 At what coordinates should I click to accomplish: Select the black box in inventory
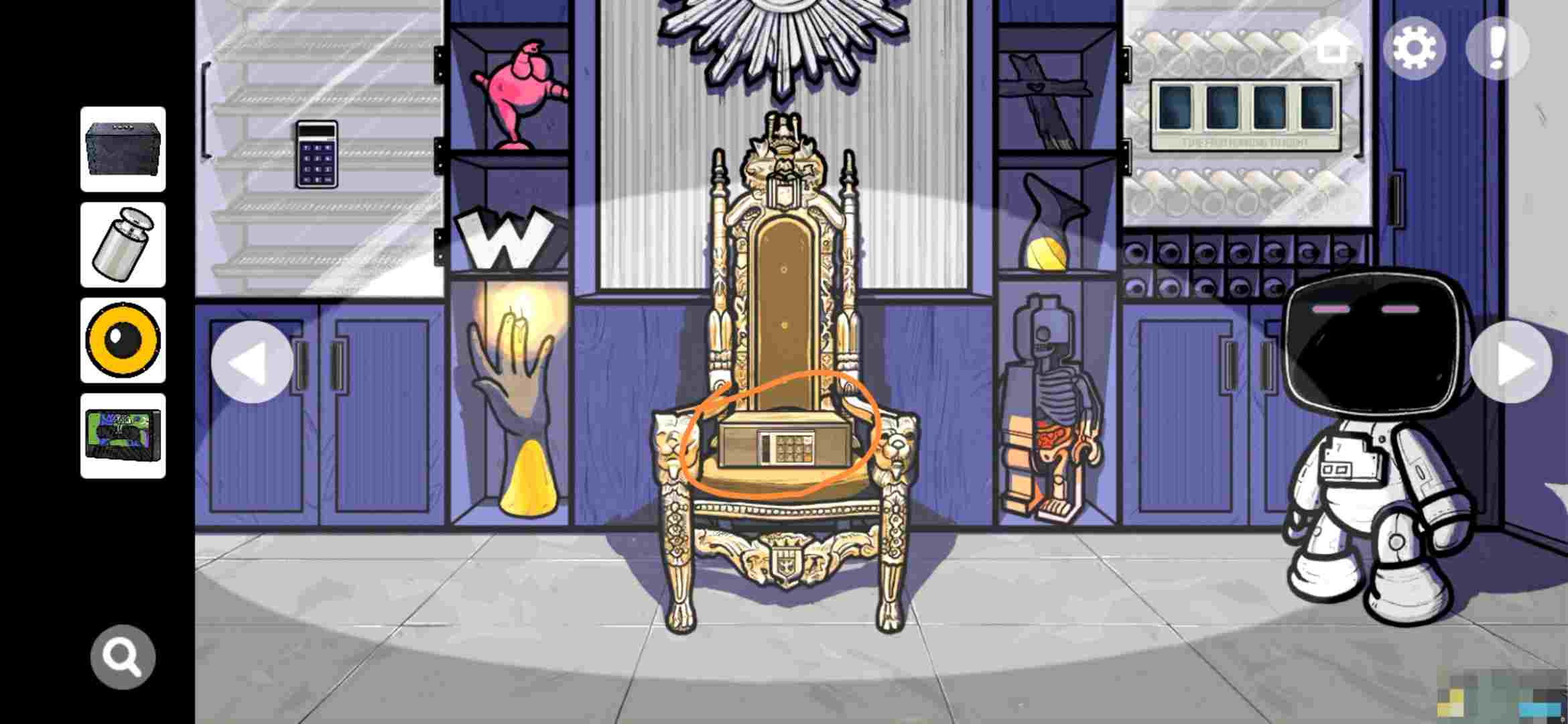point(123,149)
